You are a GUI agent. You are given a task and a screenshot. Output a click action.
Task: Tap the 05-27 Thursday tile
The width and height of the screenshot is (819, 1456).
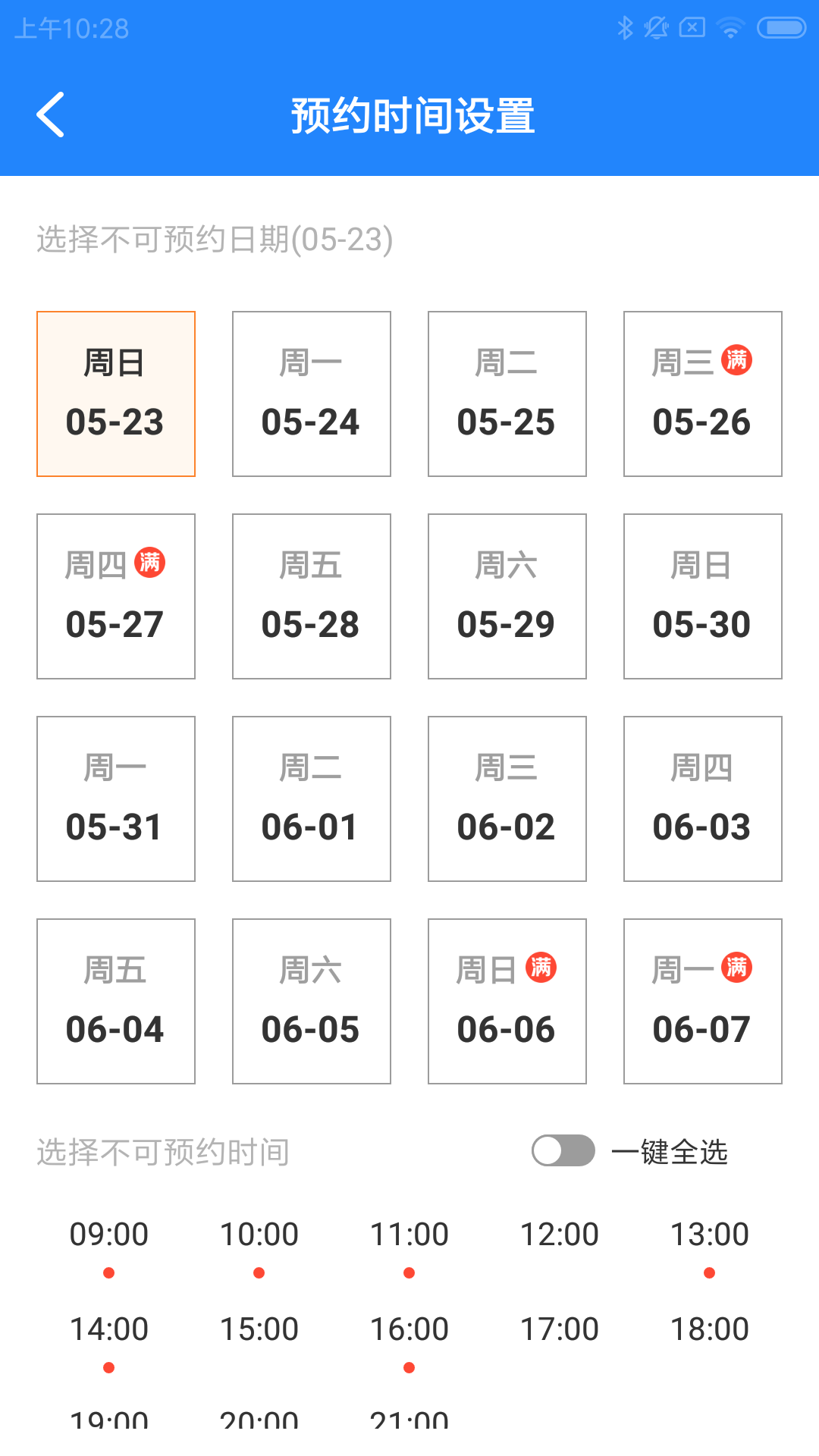pyautogui.click(x=116, y=596)
